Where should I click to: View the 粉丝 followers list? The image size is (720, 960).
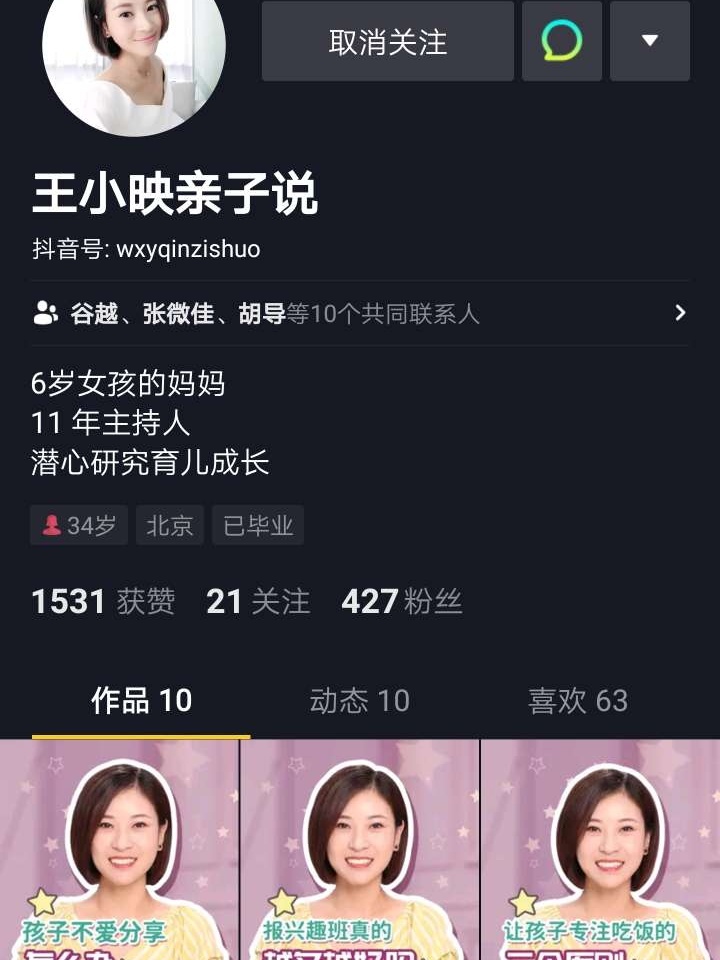click(402, 601)
